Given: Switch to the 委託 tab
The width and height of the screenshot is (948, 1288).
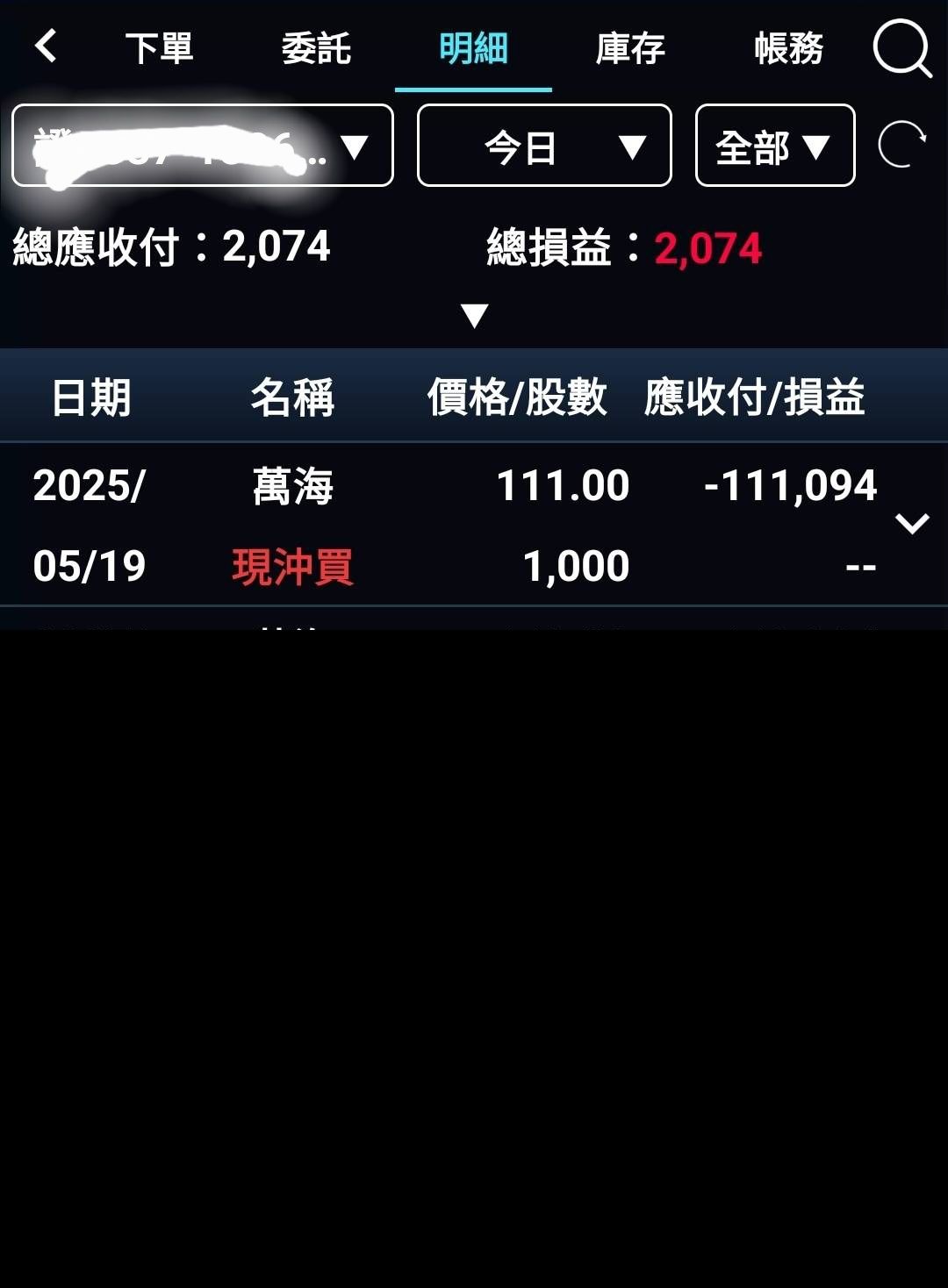Looking at the screenshot, I should [x=316, y=48].
